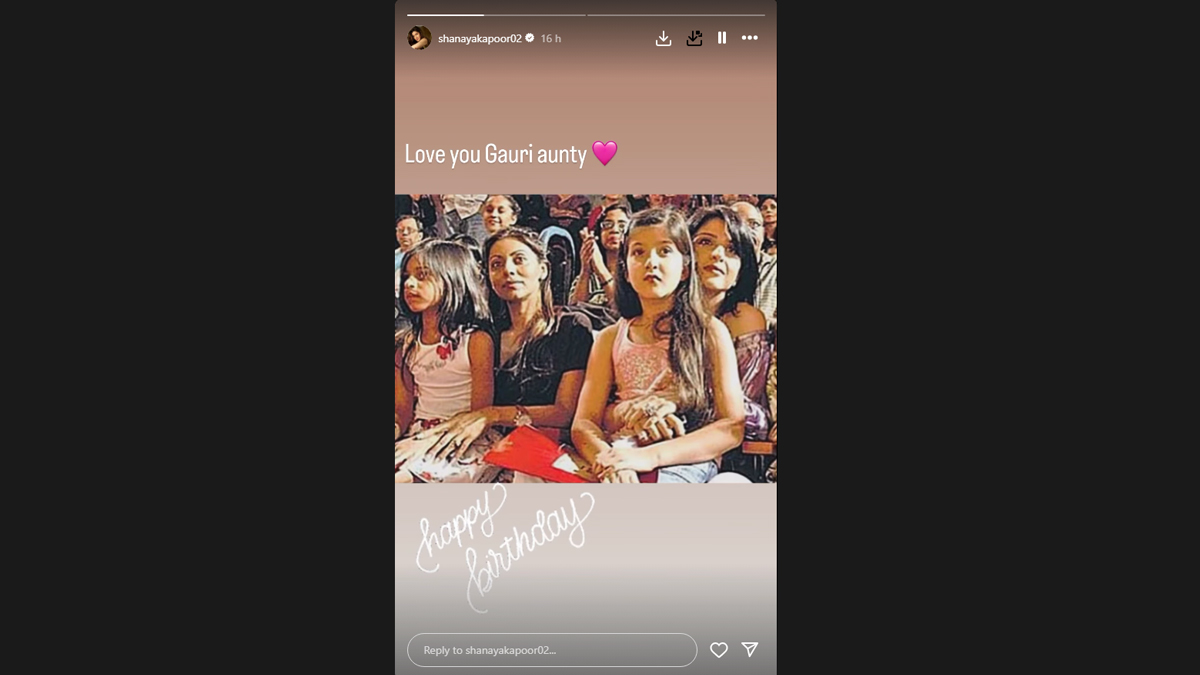
Task: Open shanayakapoor02's profile picture
Action: (x=419, y=38)
